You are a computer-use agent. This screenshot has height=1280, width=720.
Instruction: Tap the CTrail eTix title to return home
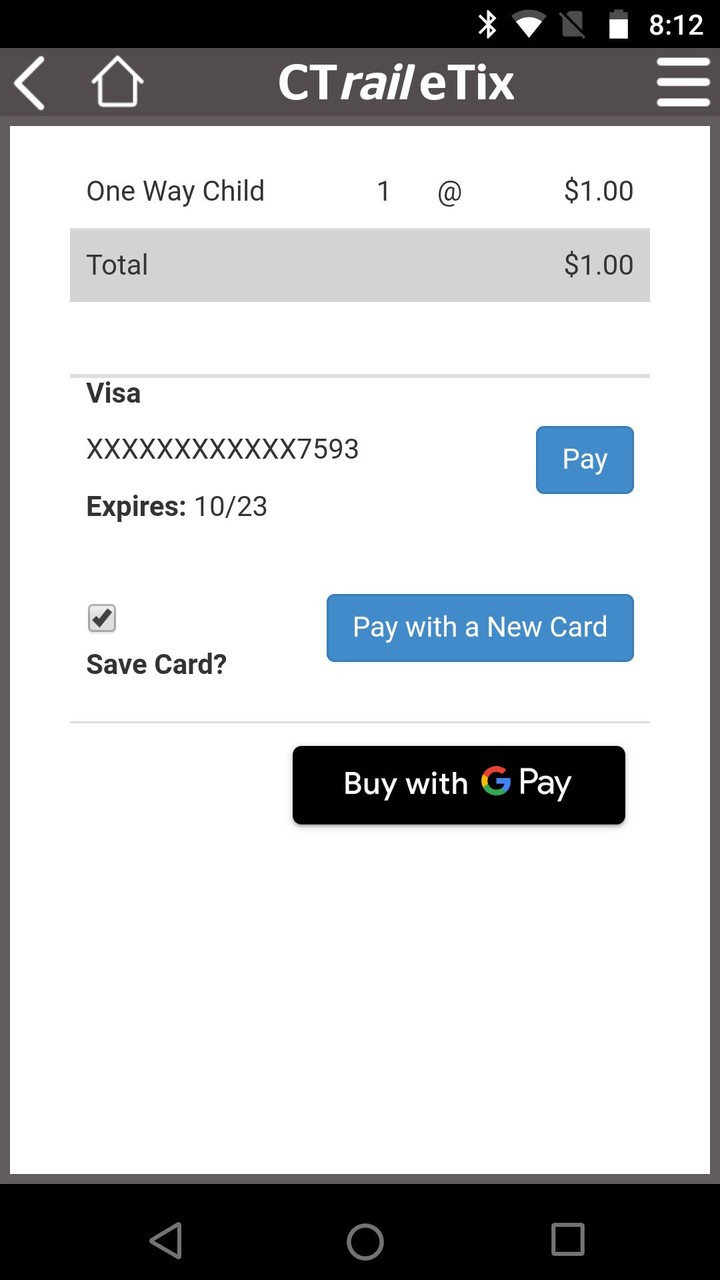pos(396,83)
